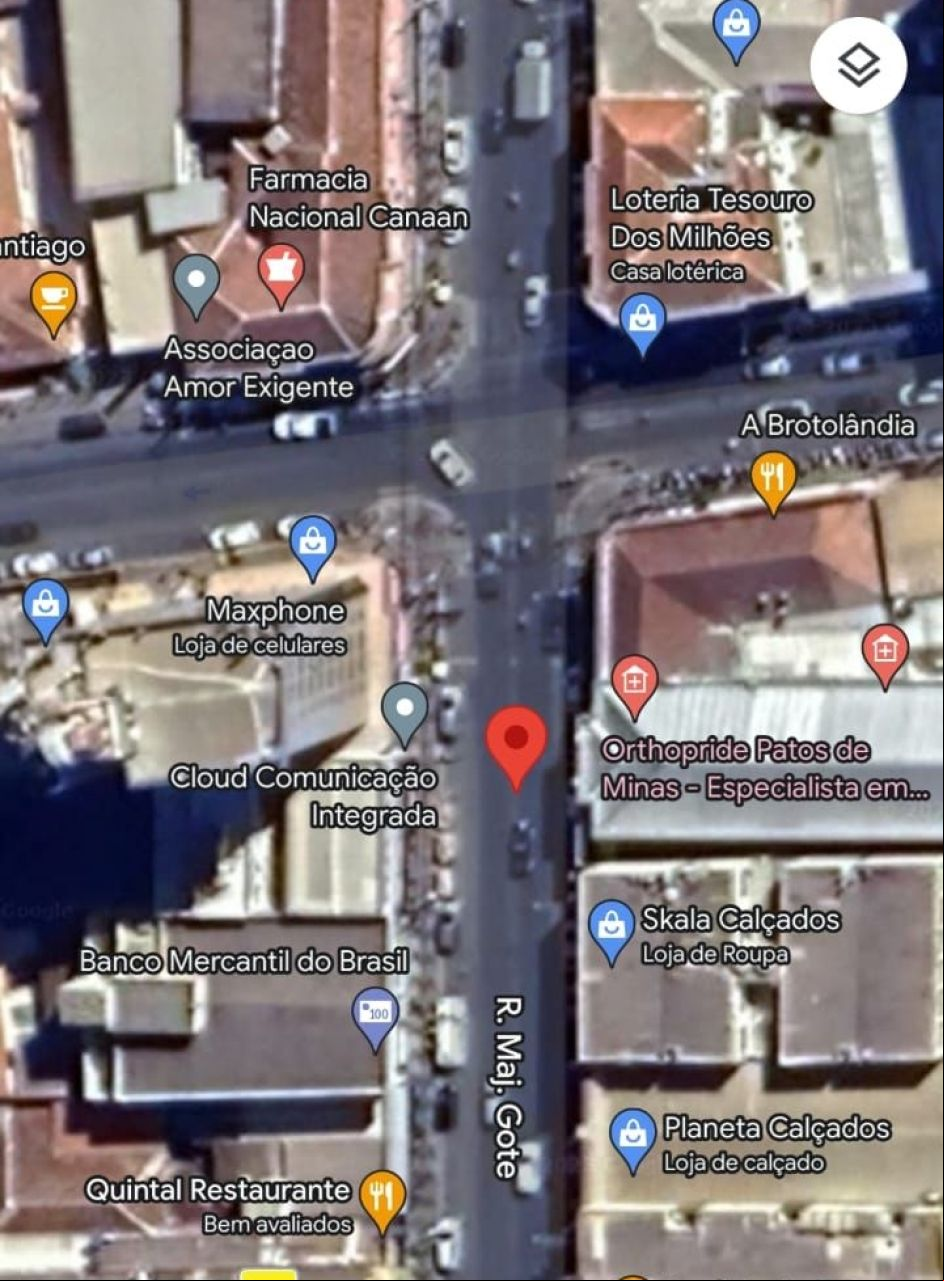Tap the Banco Mercantil do Brasil marker
The image size is (944, 1281).
coord(376,1015)
